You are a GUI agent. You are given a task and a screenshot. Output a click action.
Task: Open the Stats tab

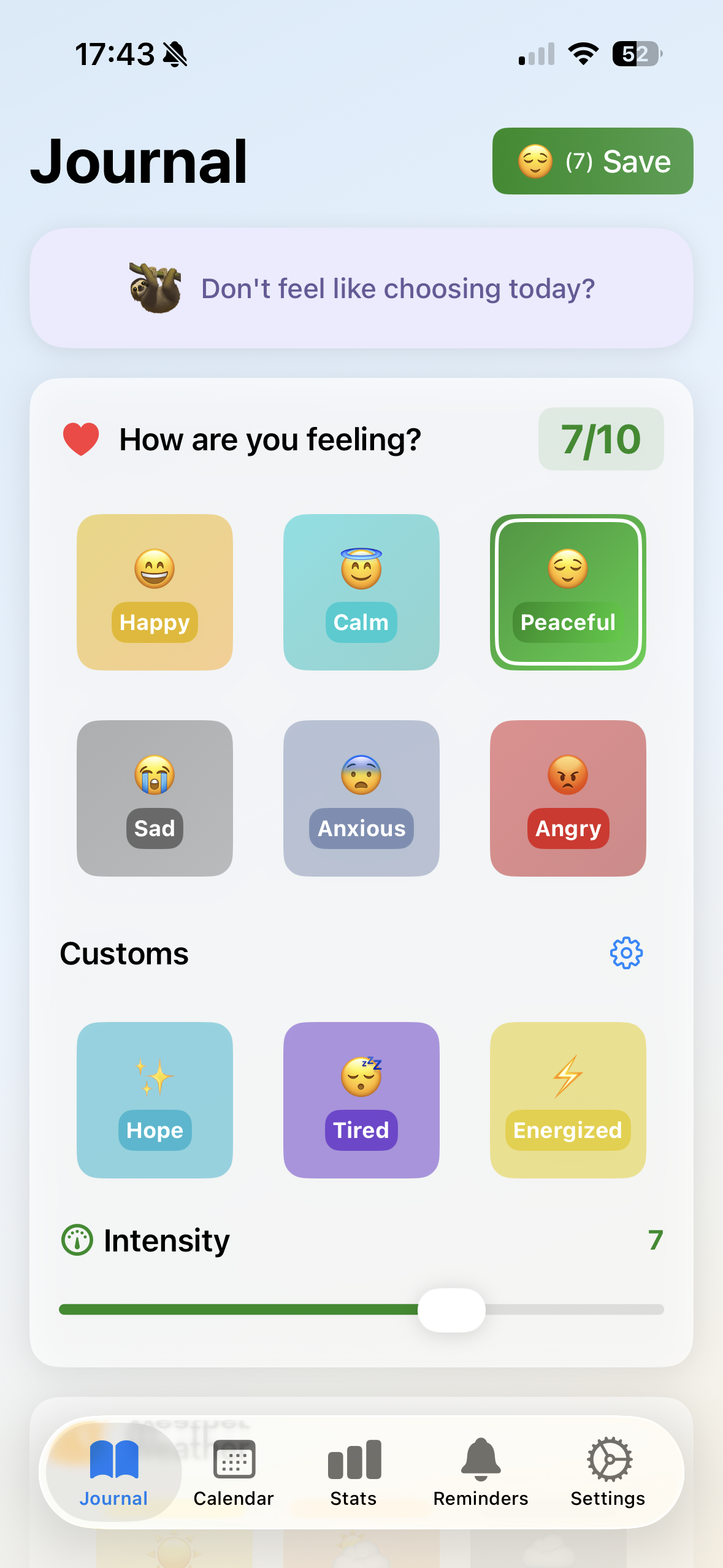(x=354, y=1472)
